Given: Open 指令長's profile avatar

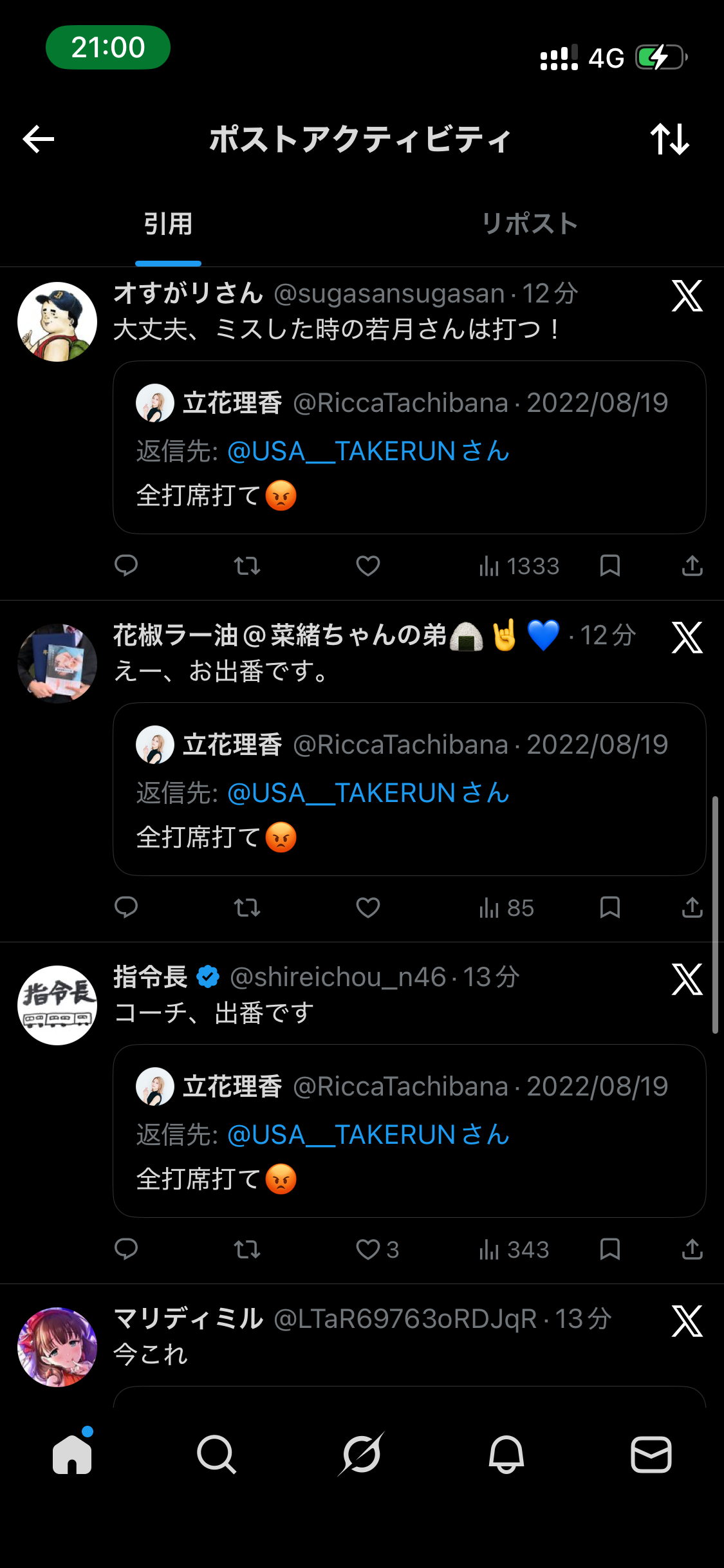Looking at the screenshot, I should (x=57, y=1005).
